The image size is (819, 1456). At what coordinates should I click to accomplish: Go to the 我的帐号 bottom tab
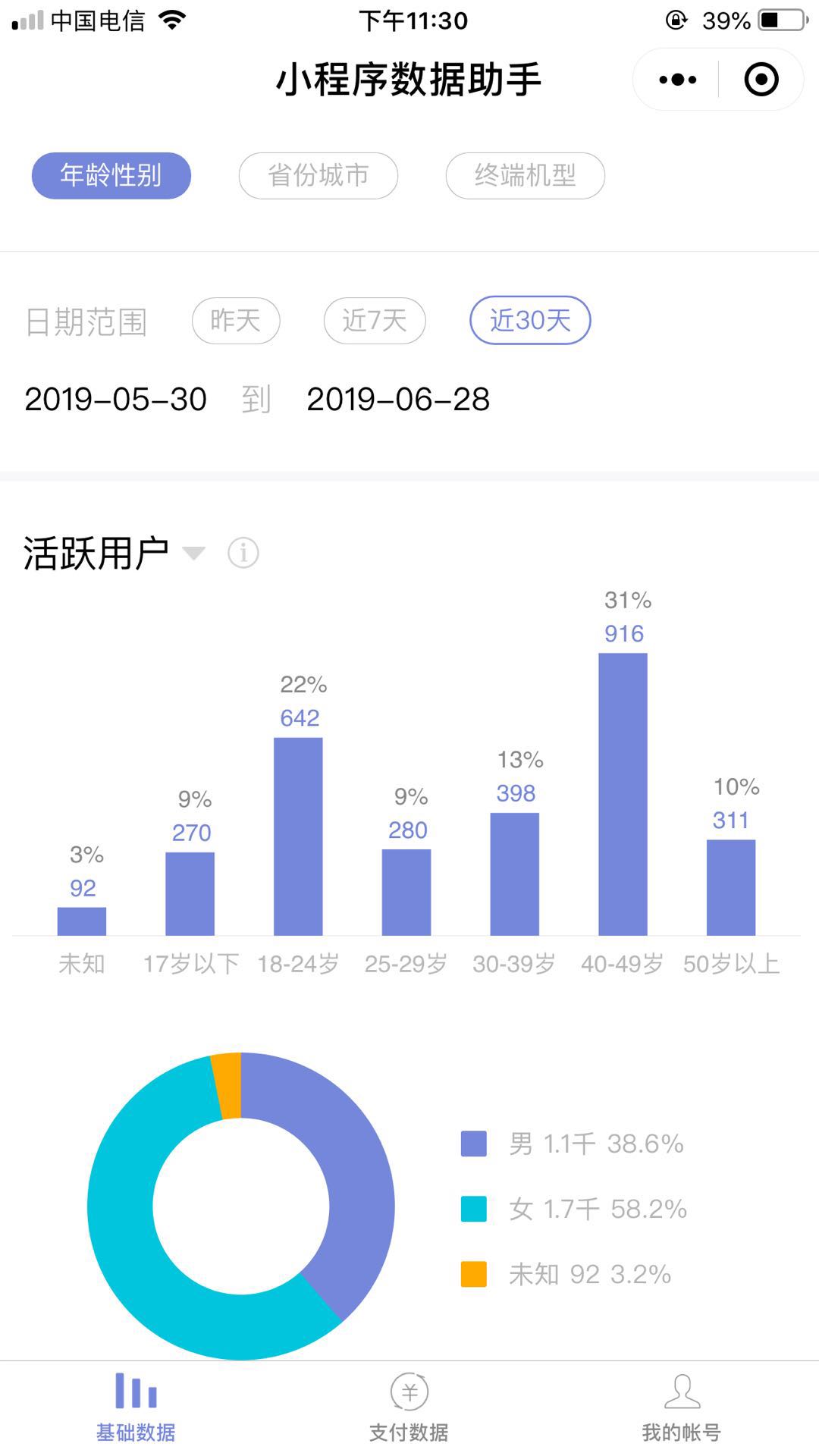681,1407
